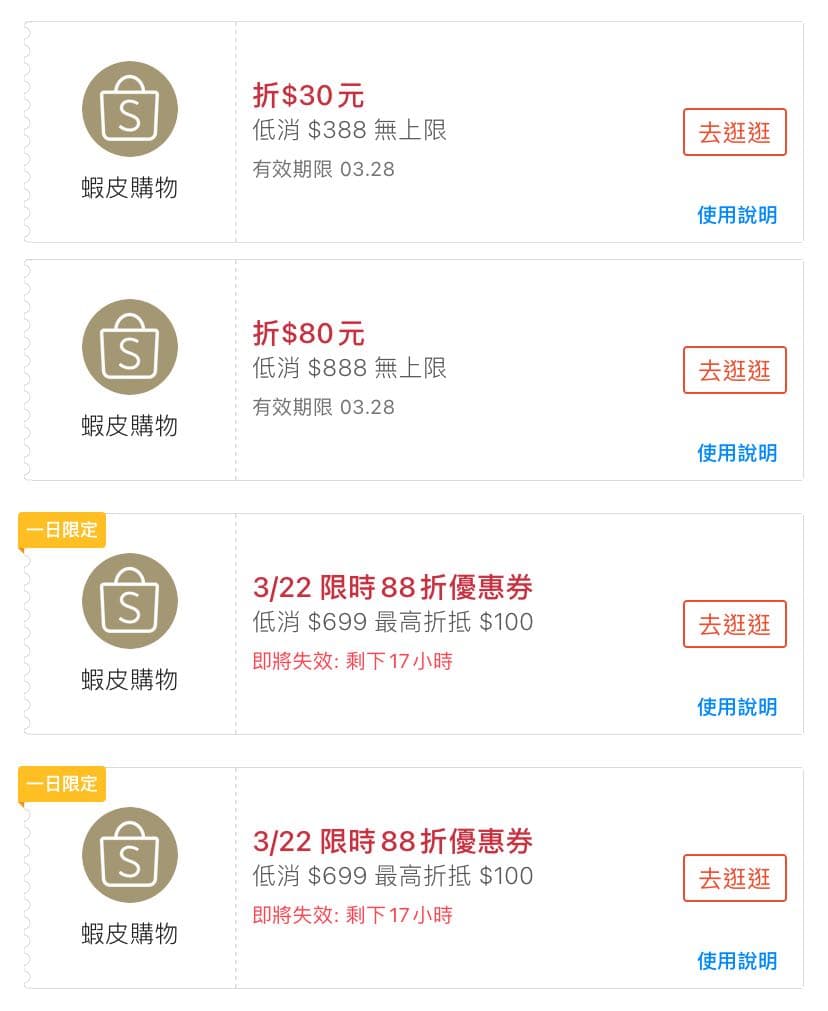Click the Shopee logo on the $30 coupon
Image resolution: width=828 pixels, height=1011 pixels.
(x=129, y=109)
